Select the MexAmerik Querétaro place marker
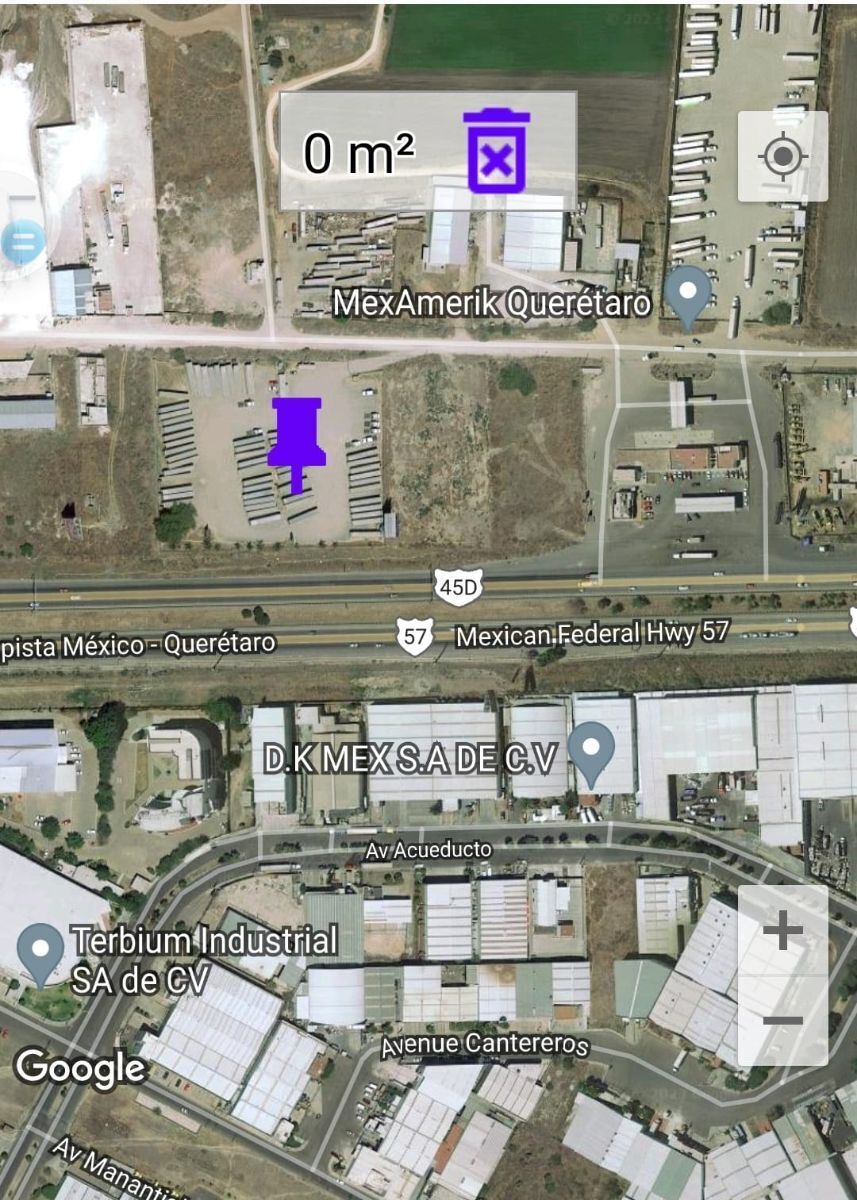Screen dimensions: 857x1200 (x=689, y=296)
